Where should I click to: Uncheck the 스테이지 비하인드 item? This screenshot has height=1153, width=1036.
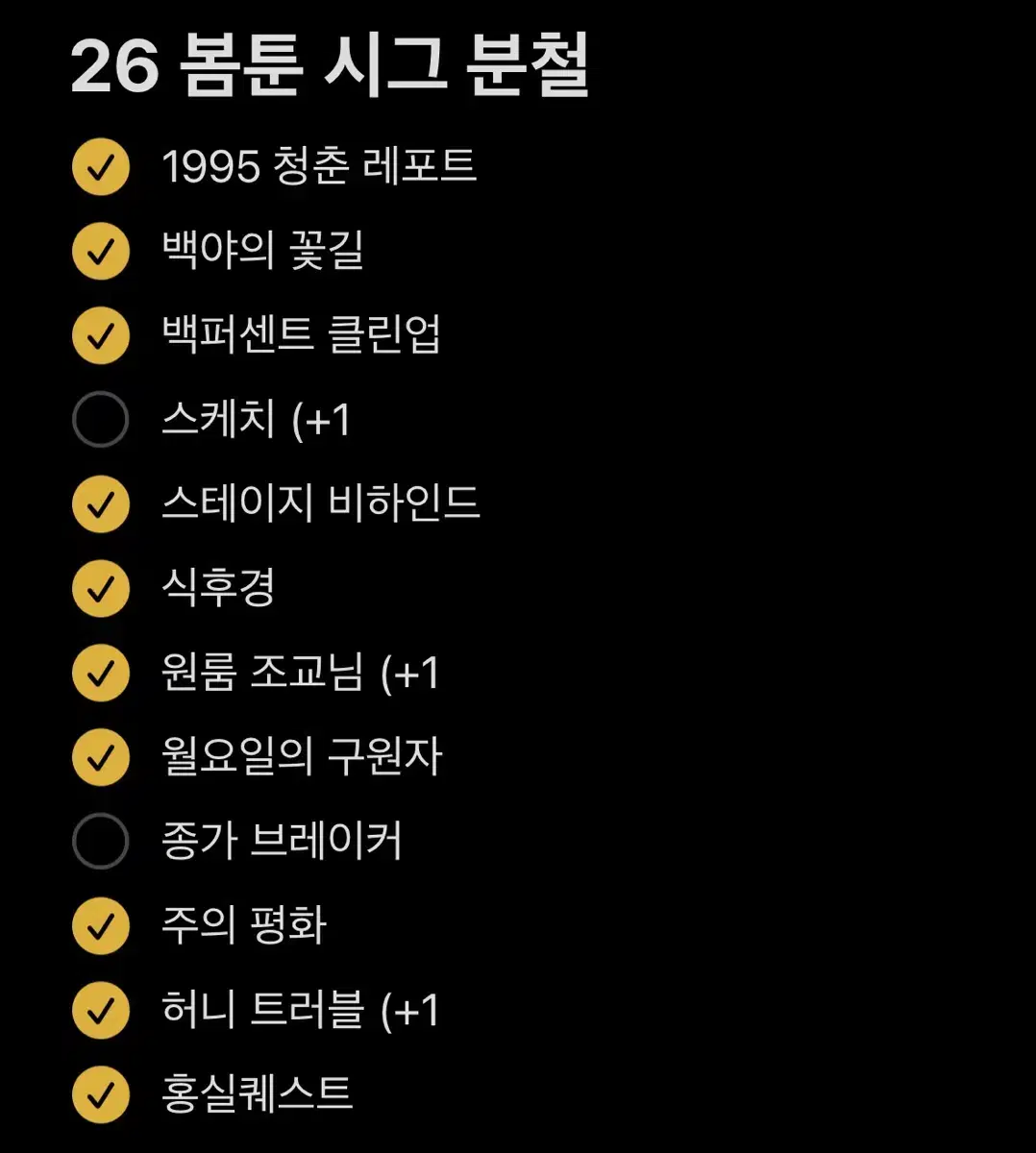100,503
